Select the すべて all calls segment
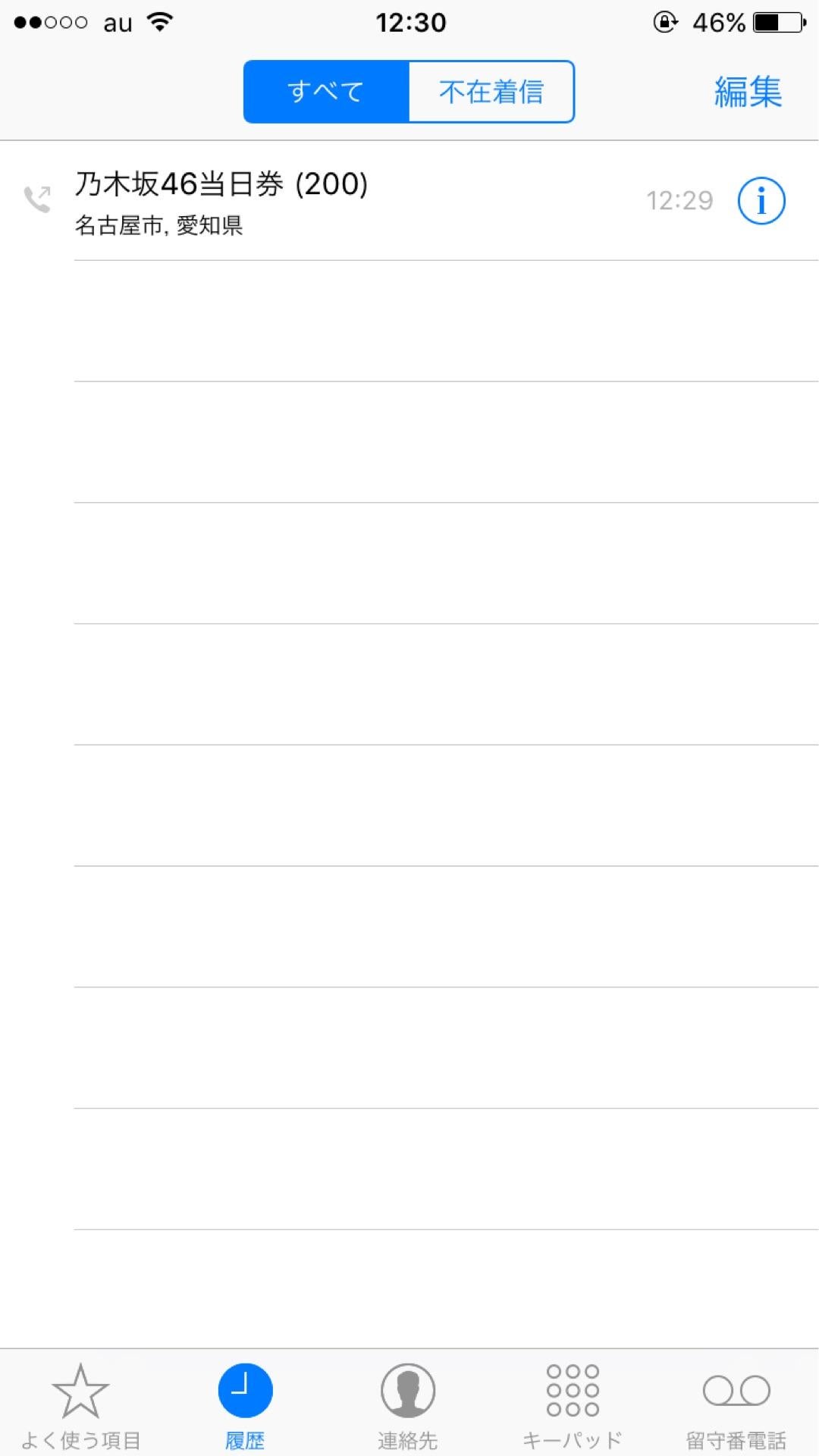This screenshot has width=819, height=1456. tap(326, 92)
